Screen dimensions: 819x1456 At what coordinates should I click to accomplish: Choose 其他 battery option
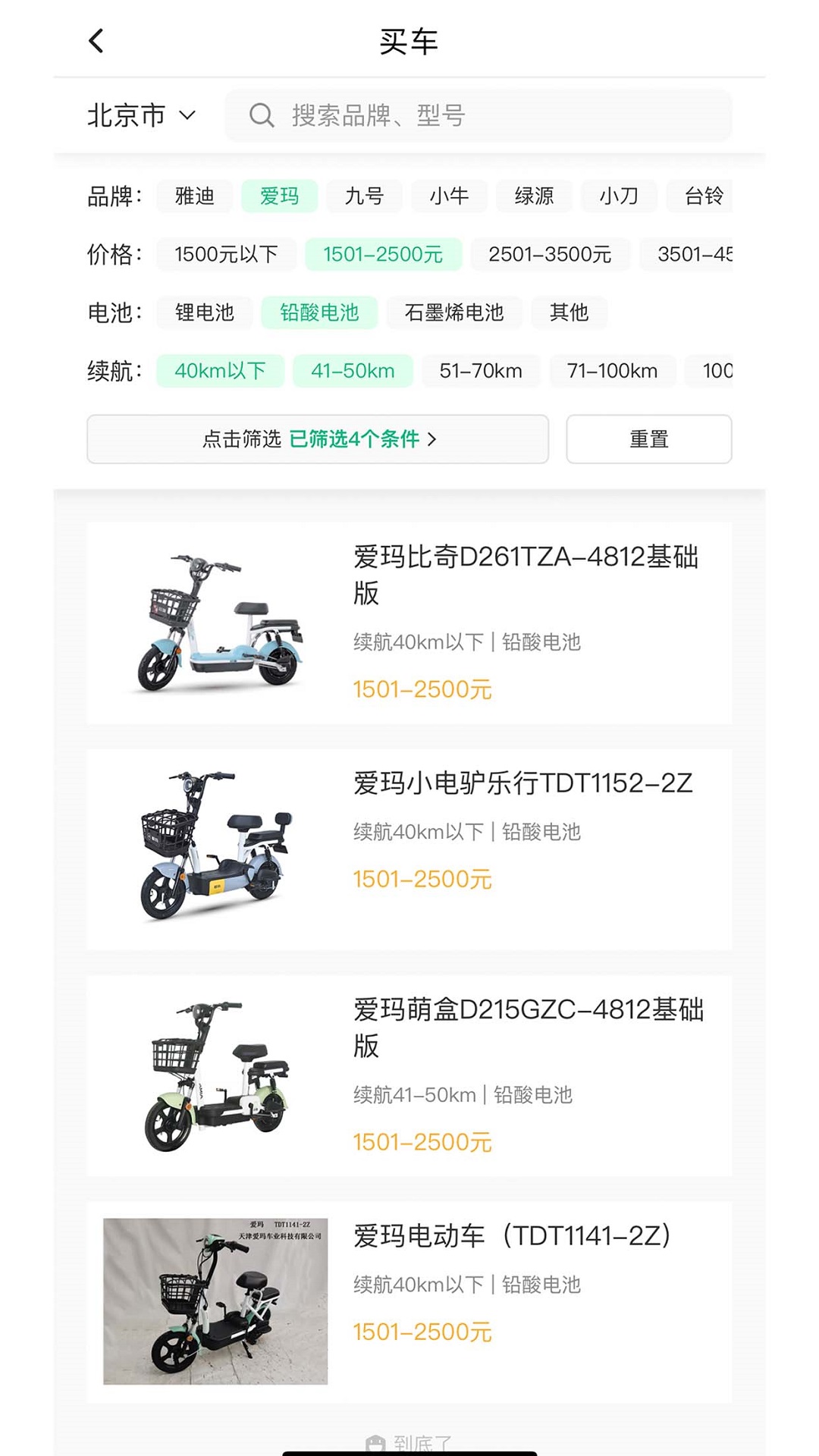click(569, 312)
